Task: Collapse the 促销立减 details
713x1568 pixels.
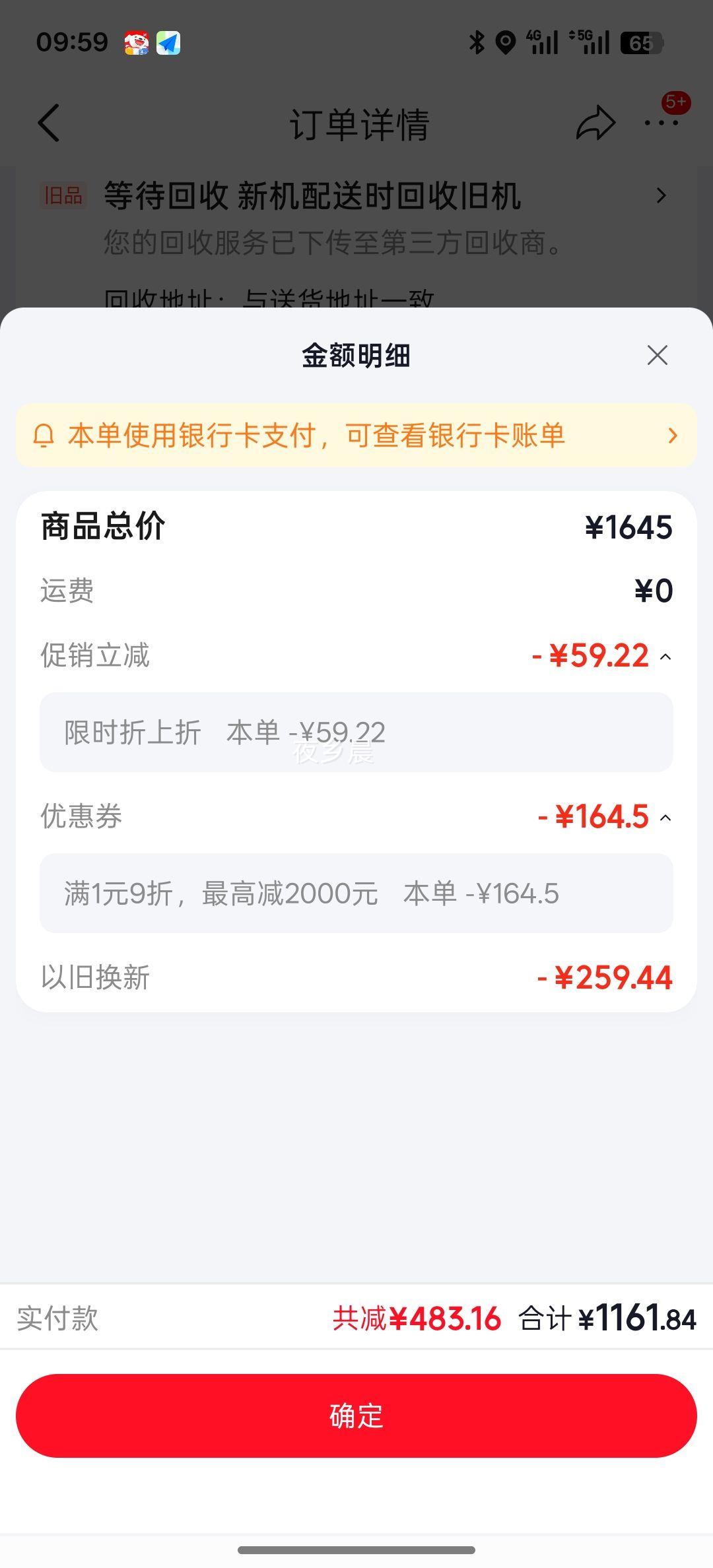Action: (665, 657)
